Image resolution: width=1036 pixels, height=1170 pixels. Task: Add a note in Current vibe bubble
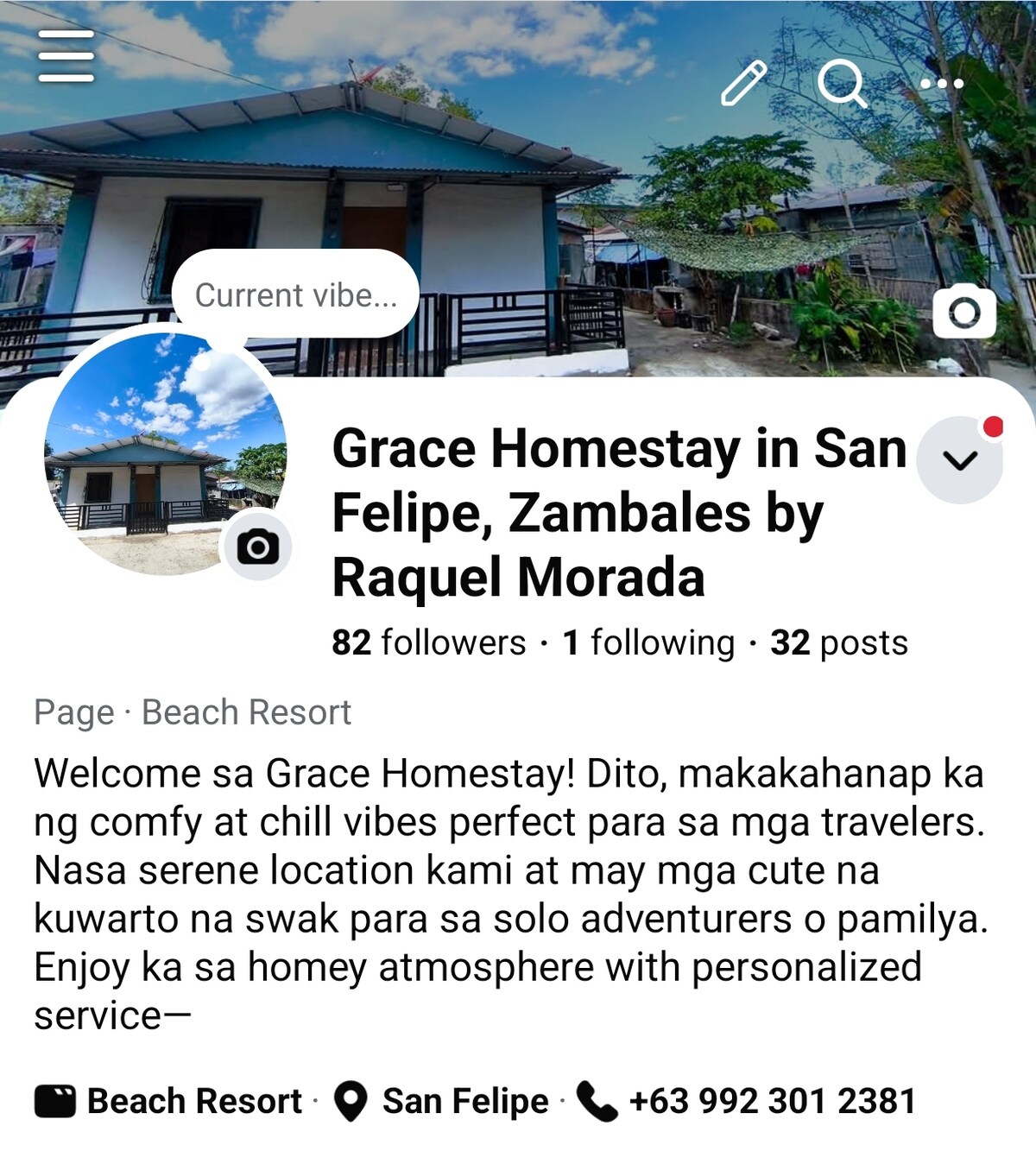point(295,295)
